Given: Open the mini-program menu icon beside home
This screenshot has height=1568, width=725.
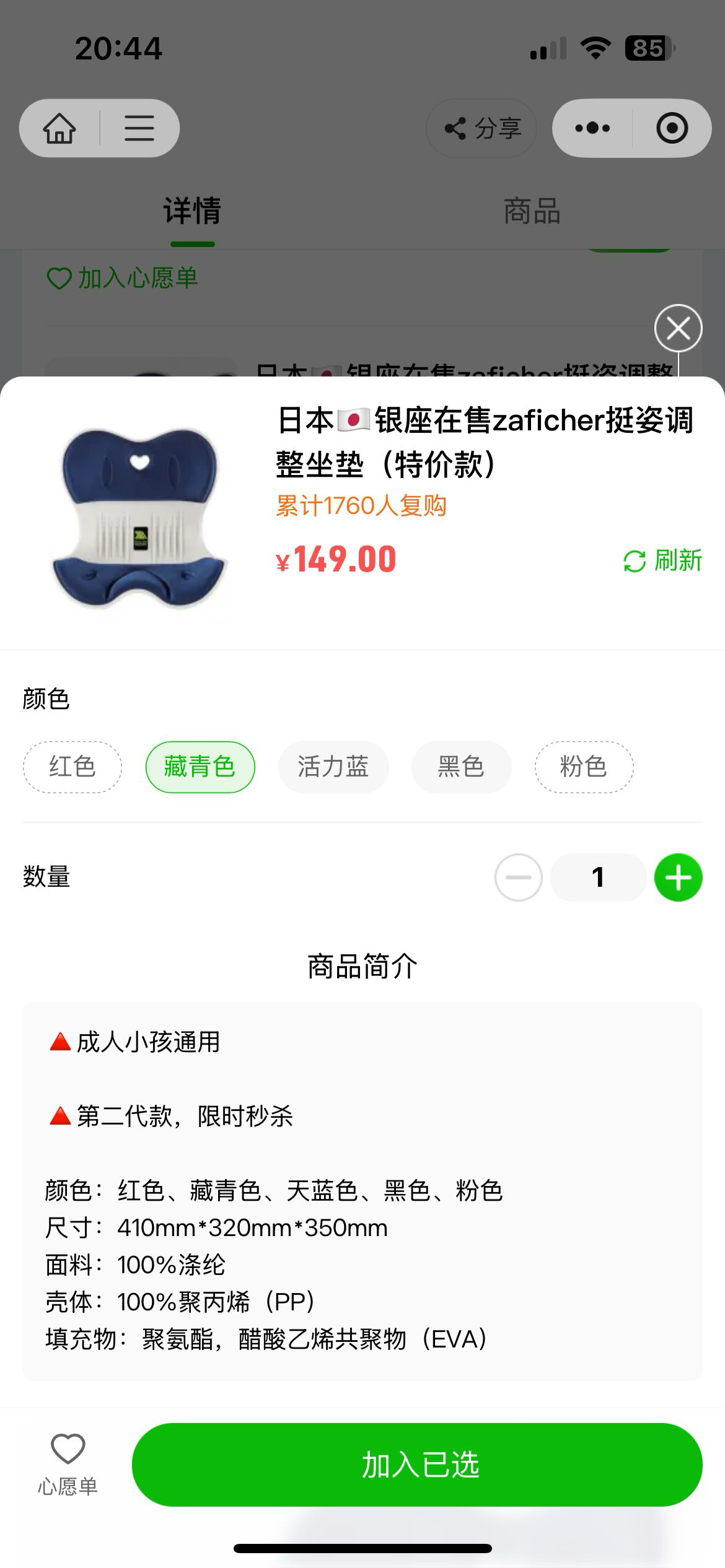Looking at the screenshot, I should click(x=138, y=128).
